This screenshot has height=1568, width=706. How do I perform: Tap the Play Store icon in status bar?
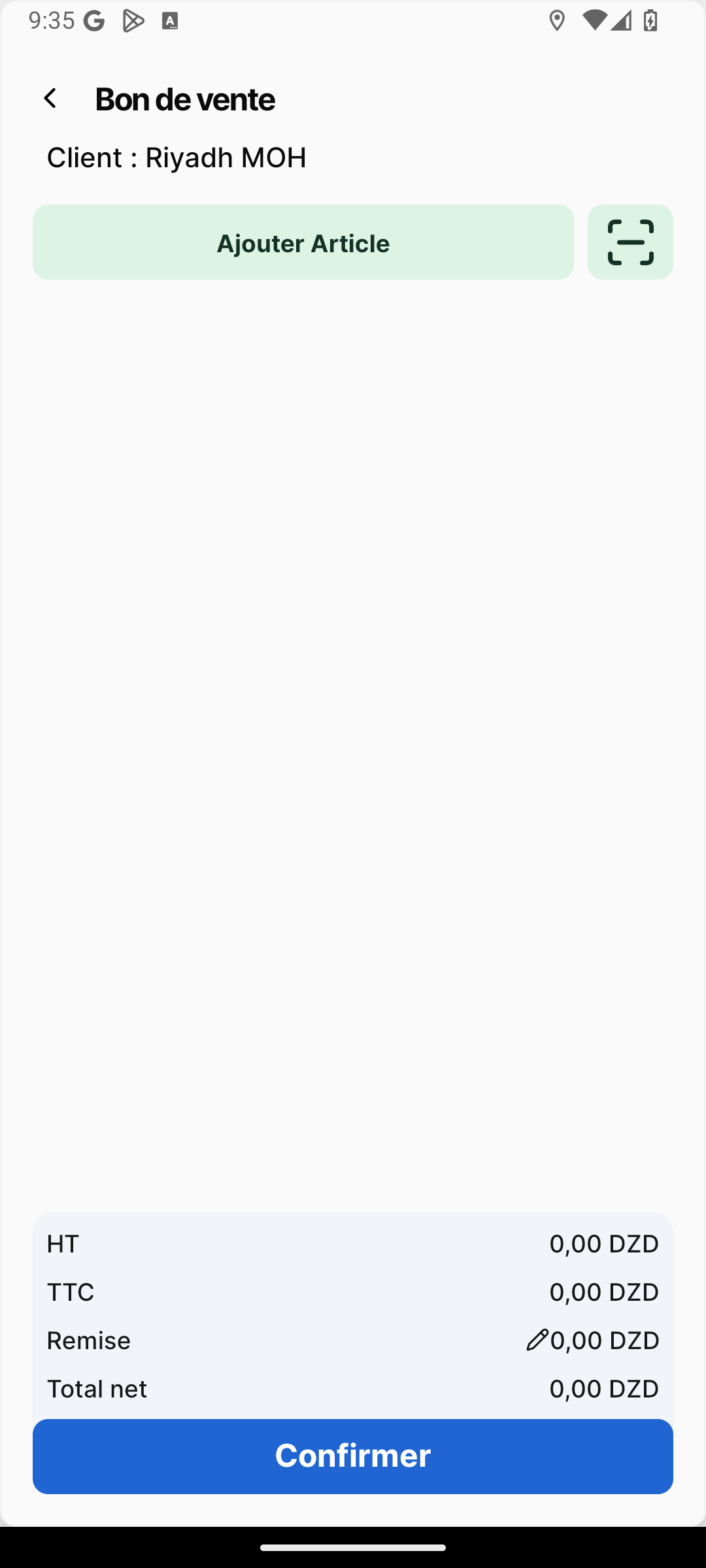tap(134, 20)
